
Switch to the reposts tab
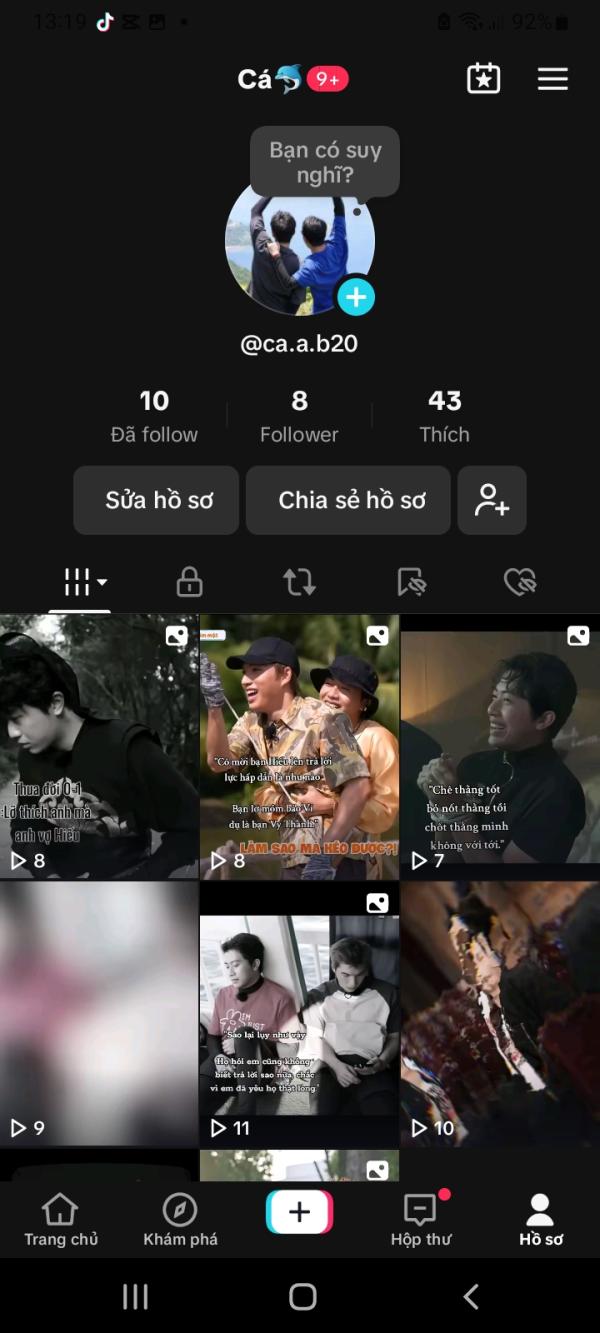(x=299, y=581)
